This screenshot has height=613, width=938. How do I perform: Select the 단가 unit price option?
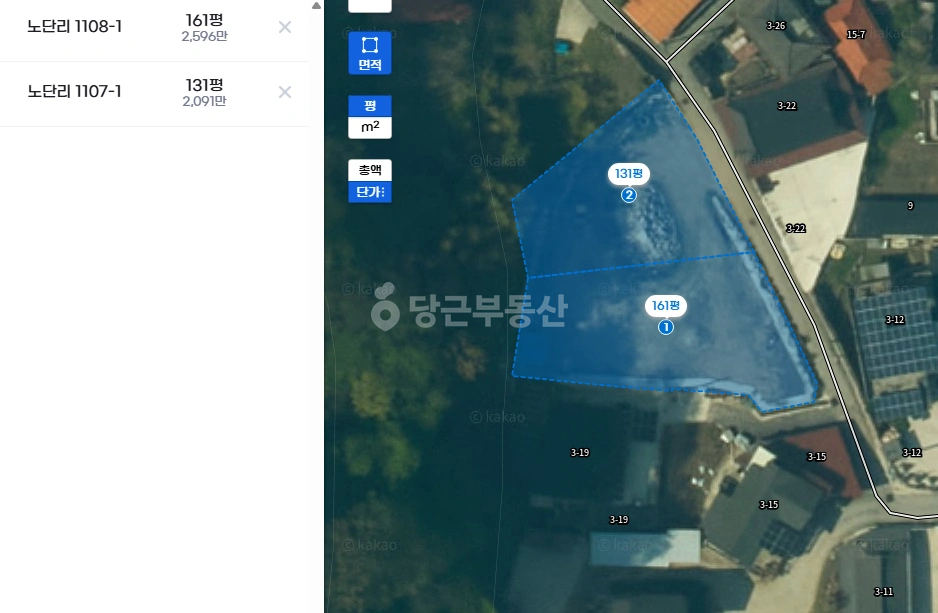coord(370,192)
